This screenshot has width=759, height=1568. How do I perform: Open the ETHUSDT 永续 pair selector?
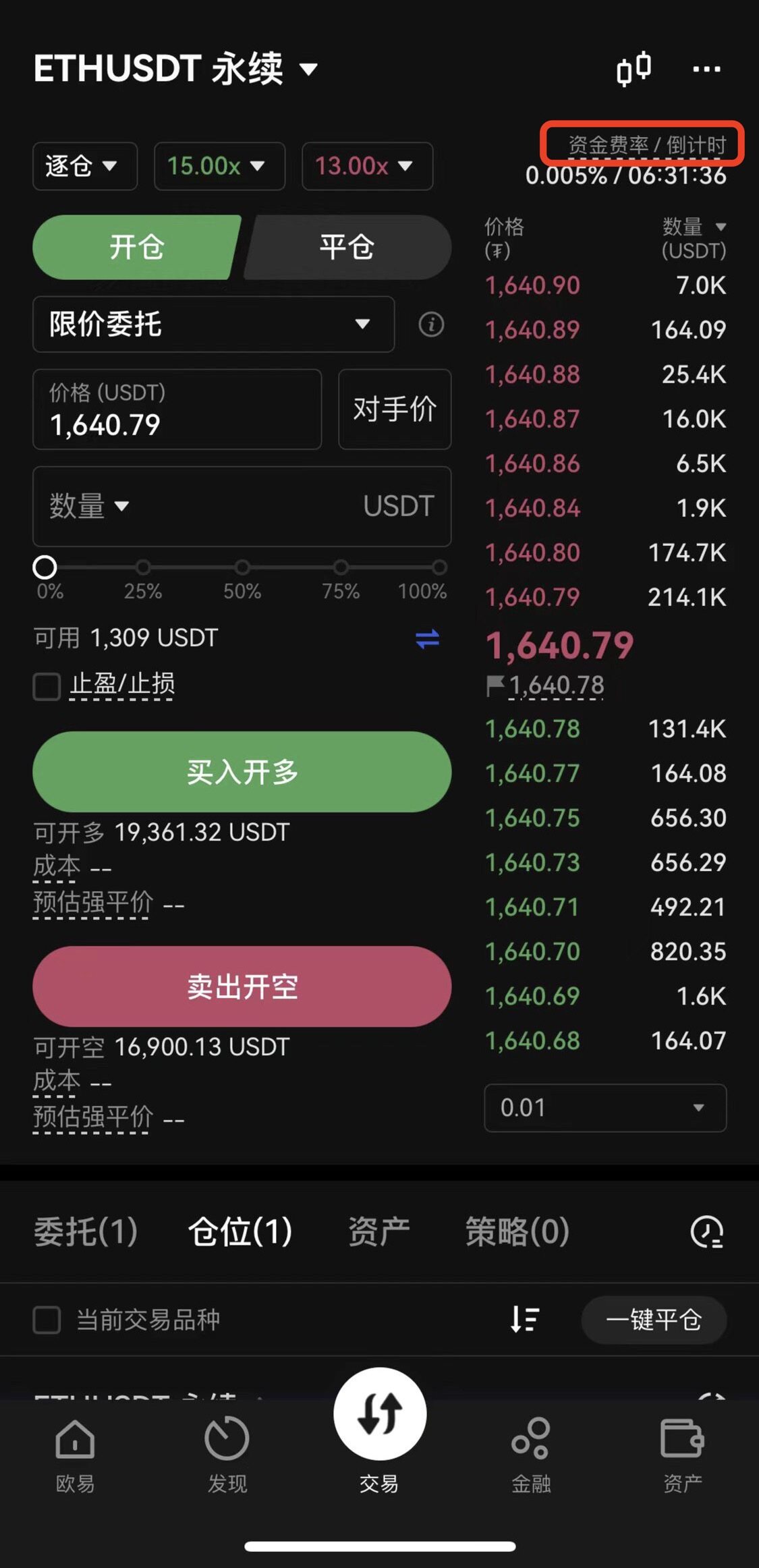click(x=175, y=69)
